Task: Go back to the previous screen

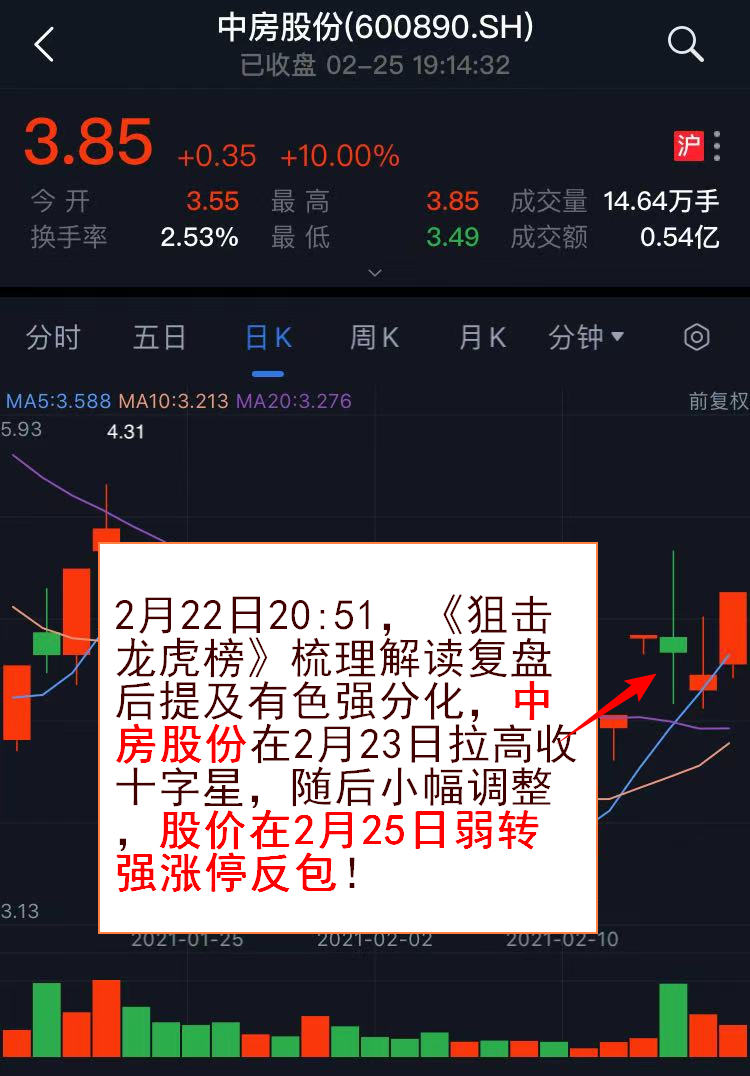Action: [x=43, y=45]
